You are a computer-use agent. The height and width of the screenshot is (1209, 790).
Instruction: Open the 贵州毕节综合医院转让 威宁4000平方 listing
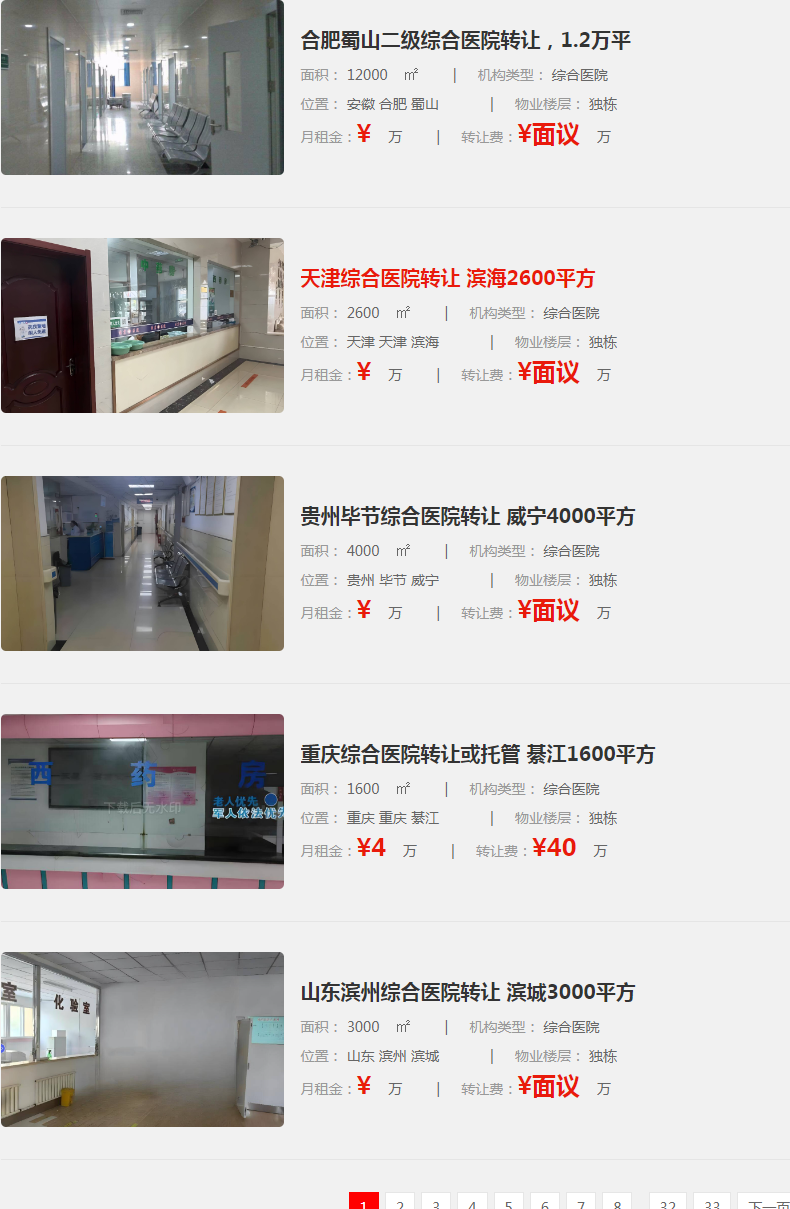click(x=467, y=517)
